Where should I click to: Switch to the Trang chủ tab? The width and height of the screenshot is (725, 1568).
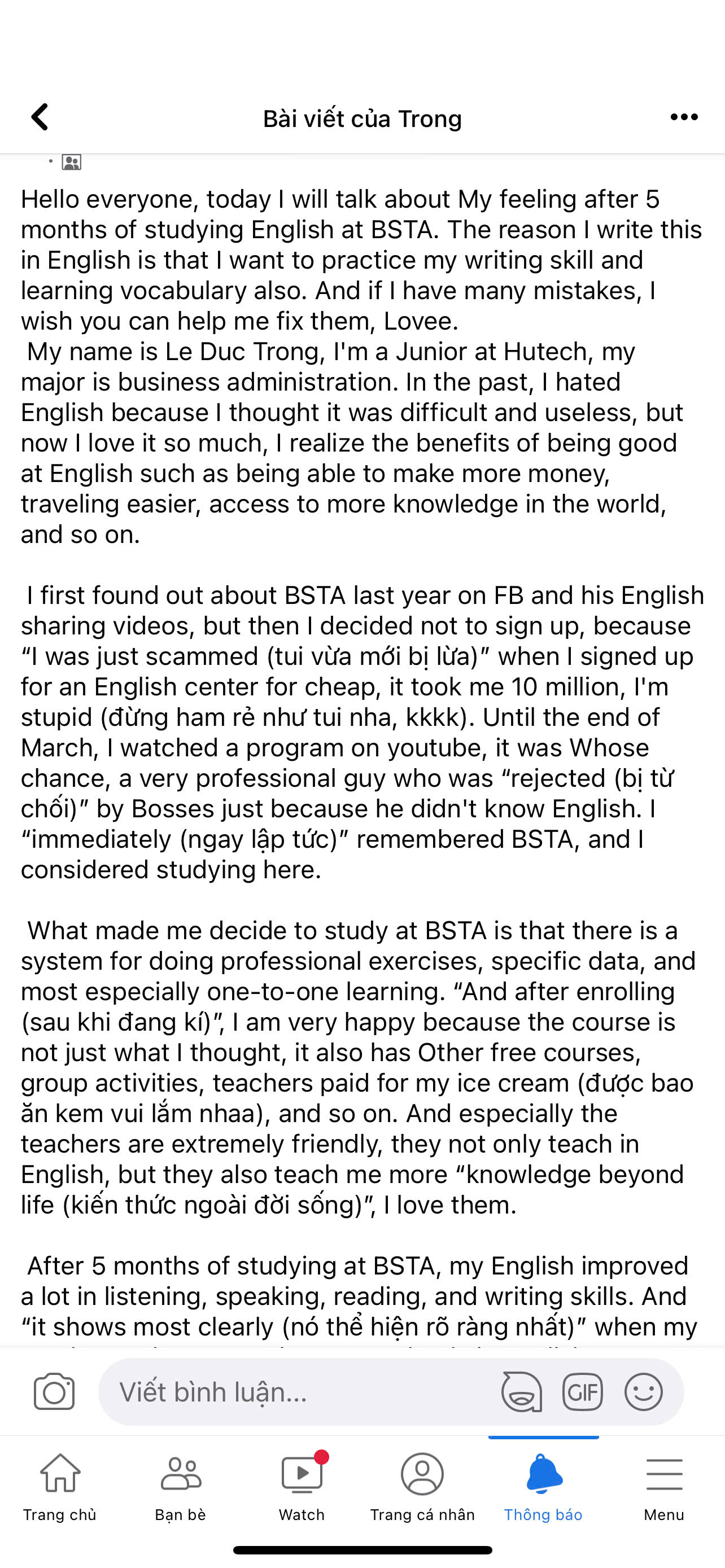(60, 1487)
